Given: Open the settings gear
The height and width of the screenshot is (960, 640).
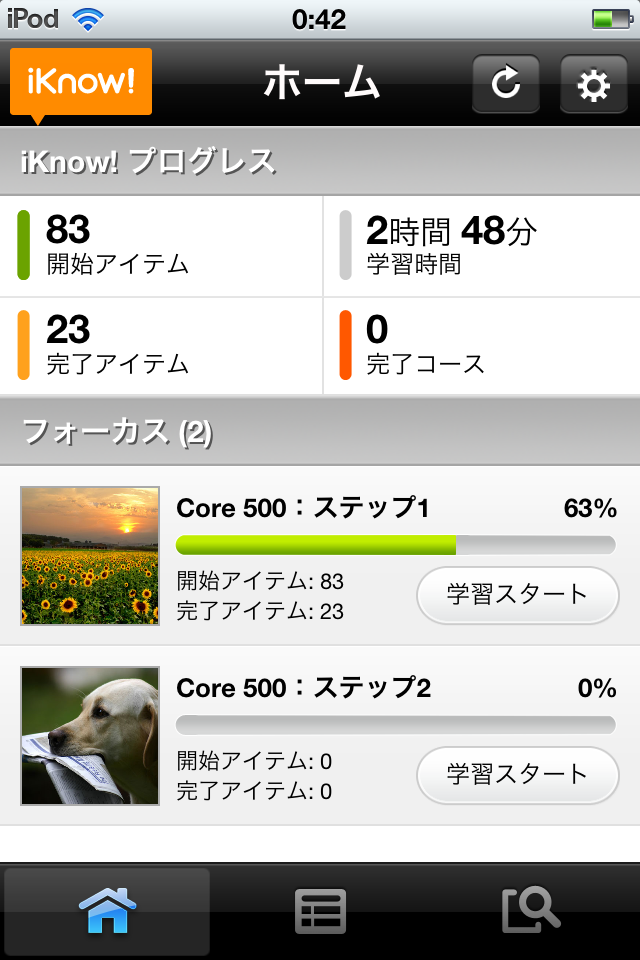Looking at the screenshot, I should [x=593, y=84].
